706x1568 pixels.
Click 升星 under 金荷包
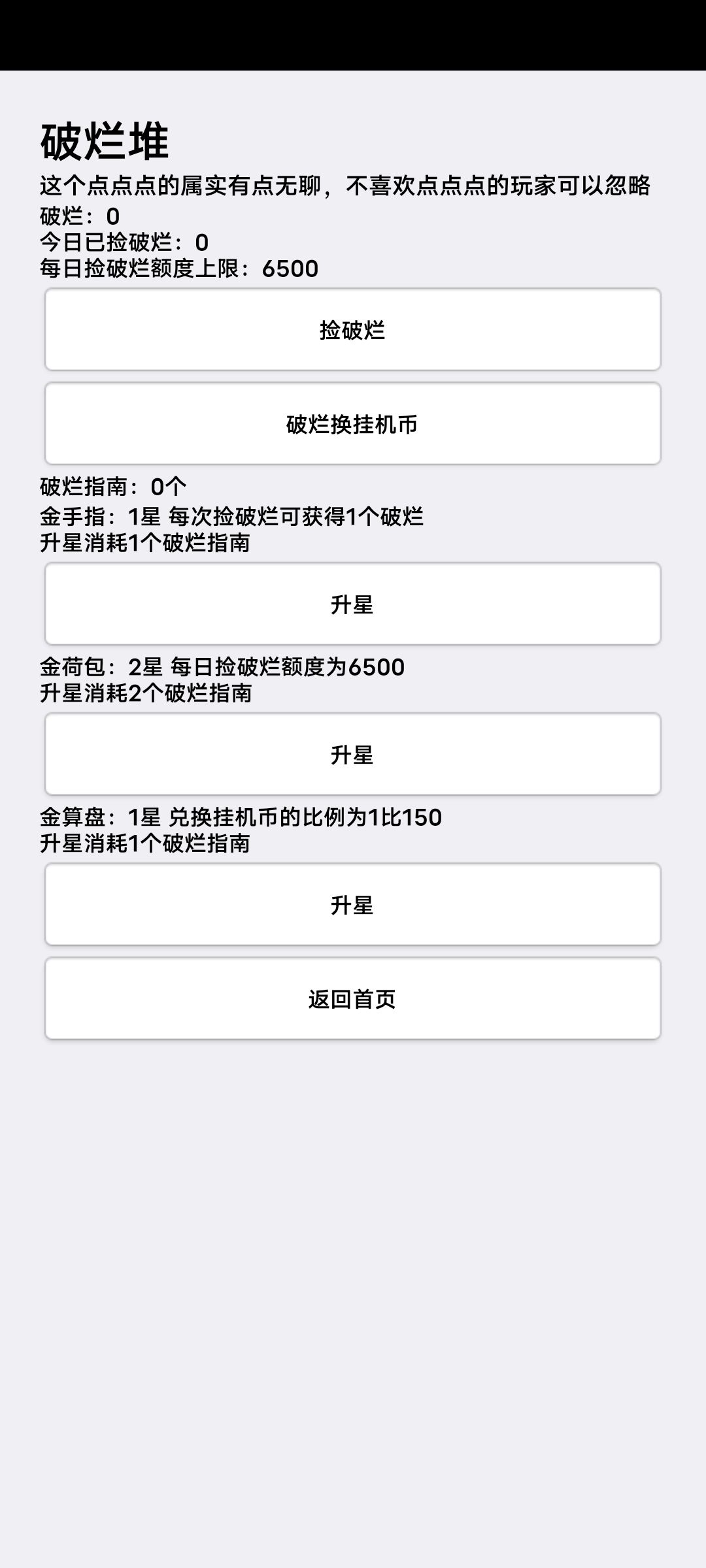pos(353,753)
